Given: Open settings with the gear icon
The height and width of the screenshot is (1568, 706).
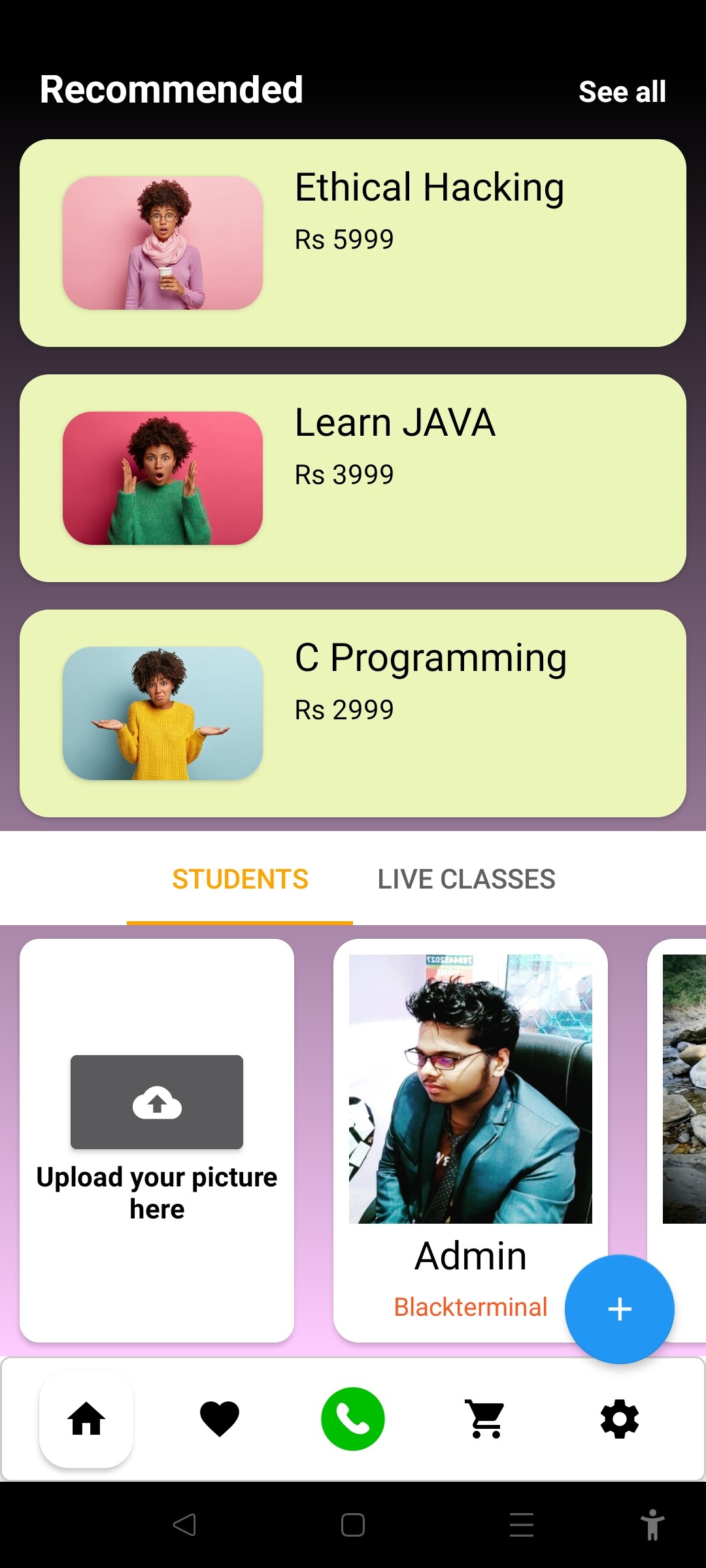Looking at the screenshot, I should [620, 1419].
